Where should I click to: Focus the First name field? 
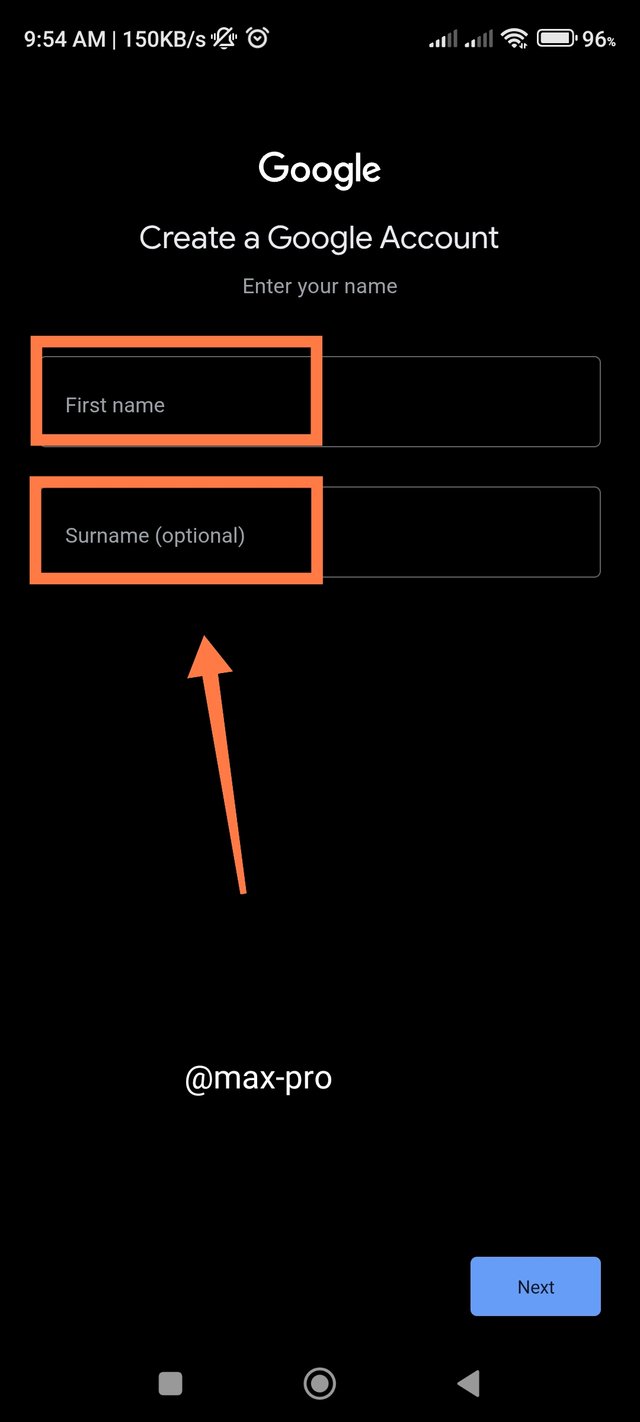(320, 402)
